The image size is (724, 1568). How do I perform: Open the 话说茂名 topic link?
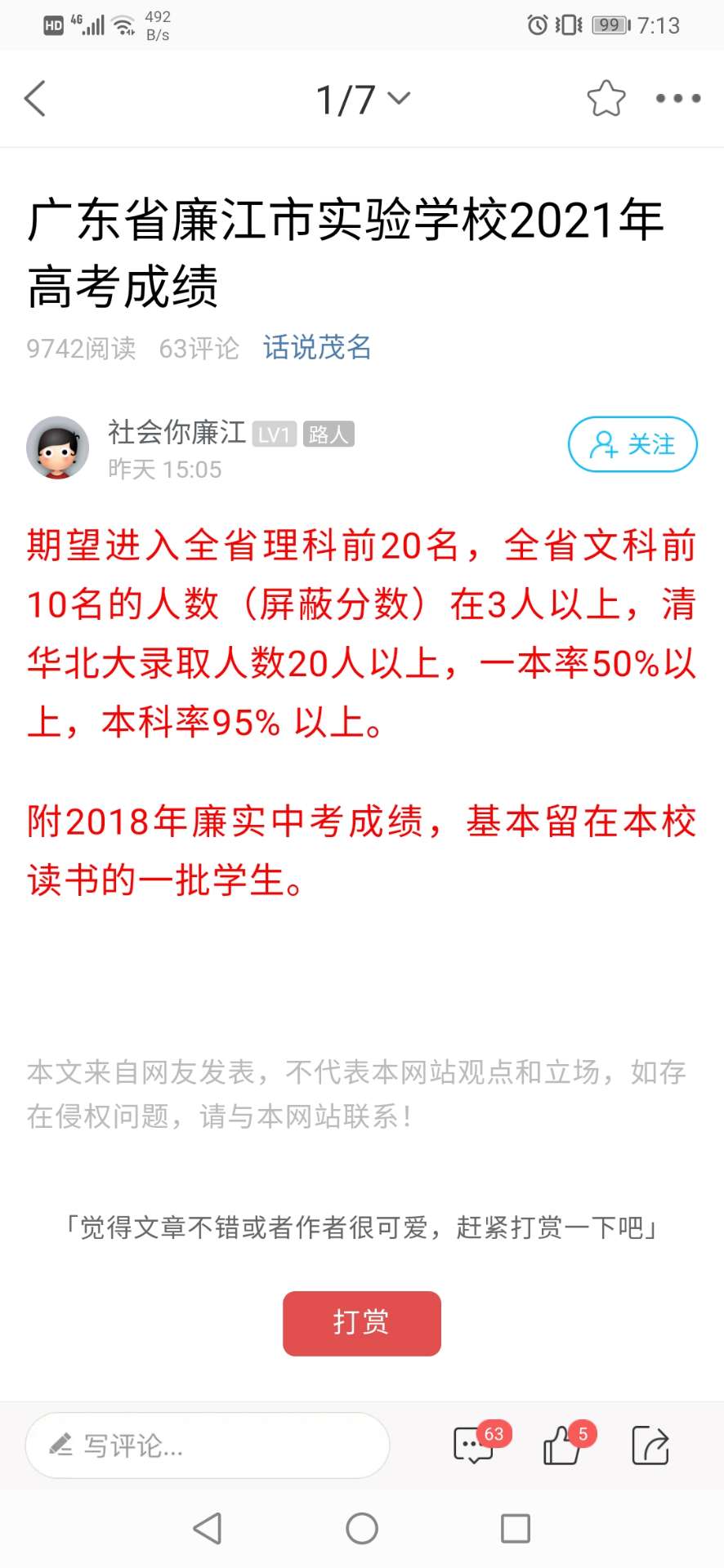point(317,348)
